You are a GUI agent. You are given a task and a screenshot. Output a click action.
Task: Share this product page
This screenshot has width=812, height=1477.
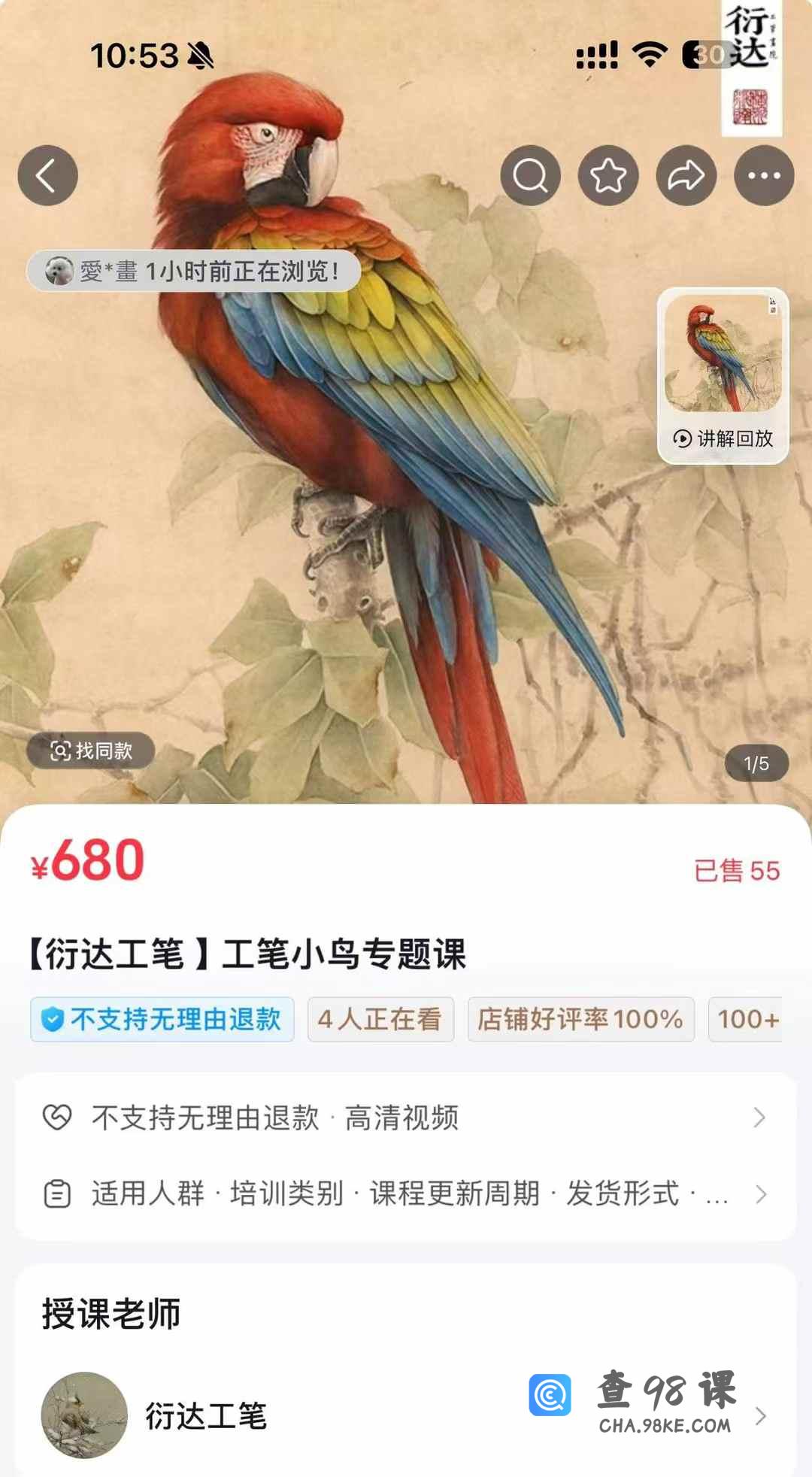point(686,176)
